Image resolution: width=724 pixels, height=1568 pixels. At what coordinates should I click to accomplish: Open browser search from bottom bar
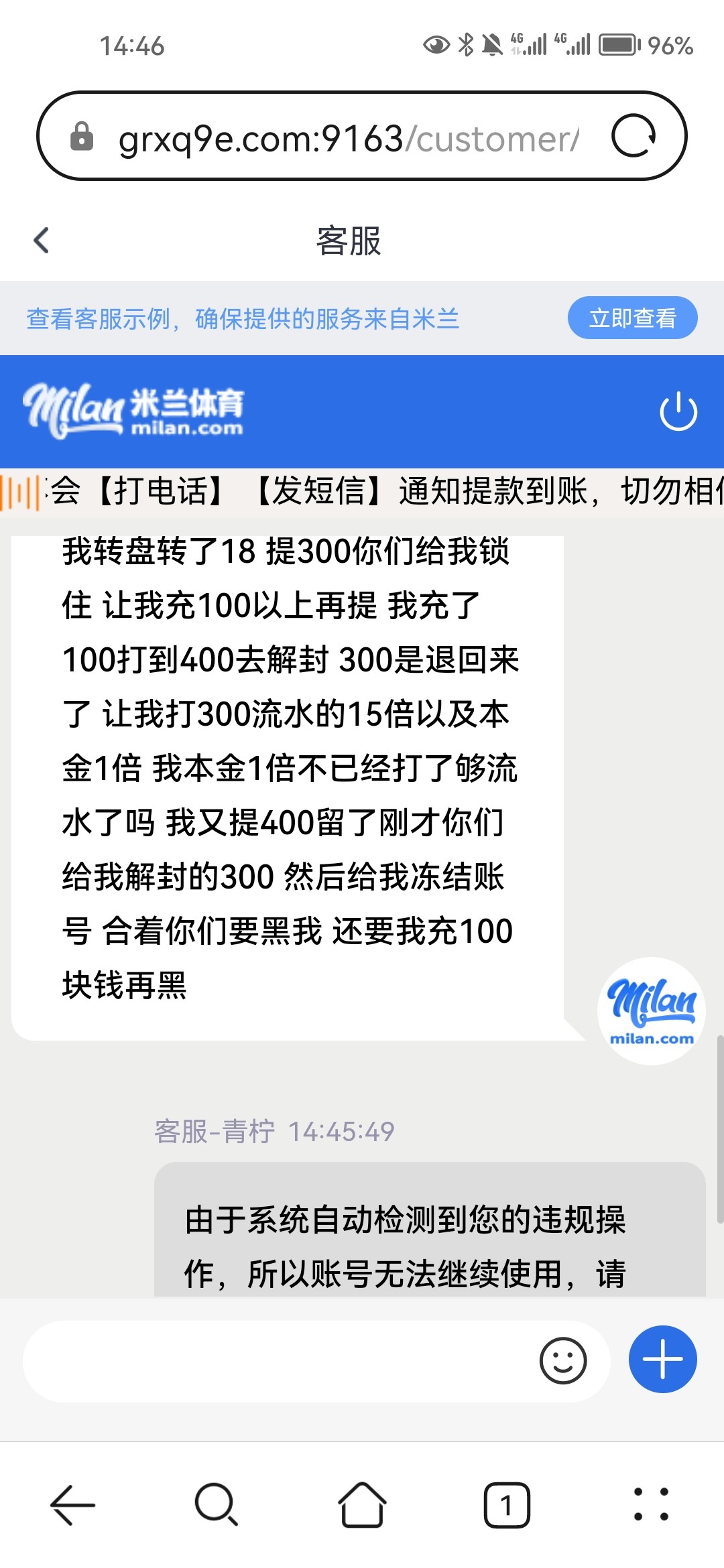[216, 1505]
